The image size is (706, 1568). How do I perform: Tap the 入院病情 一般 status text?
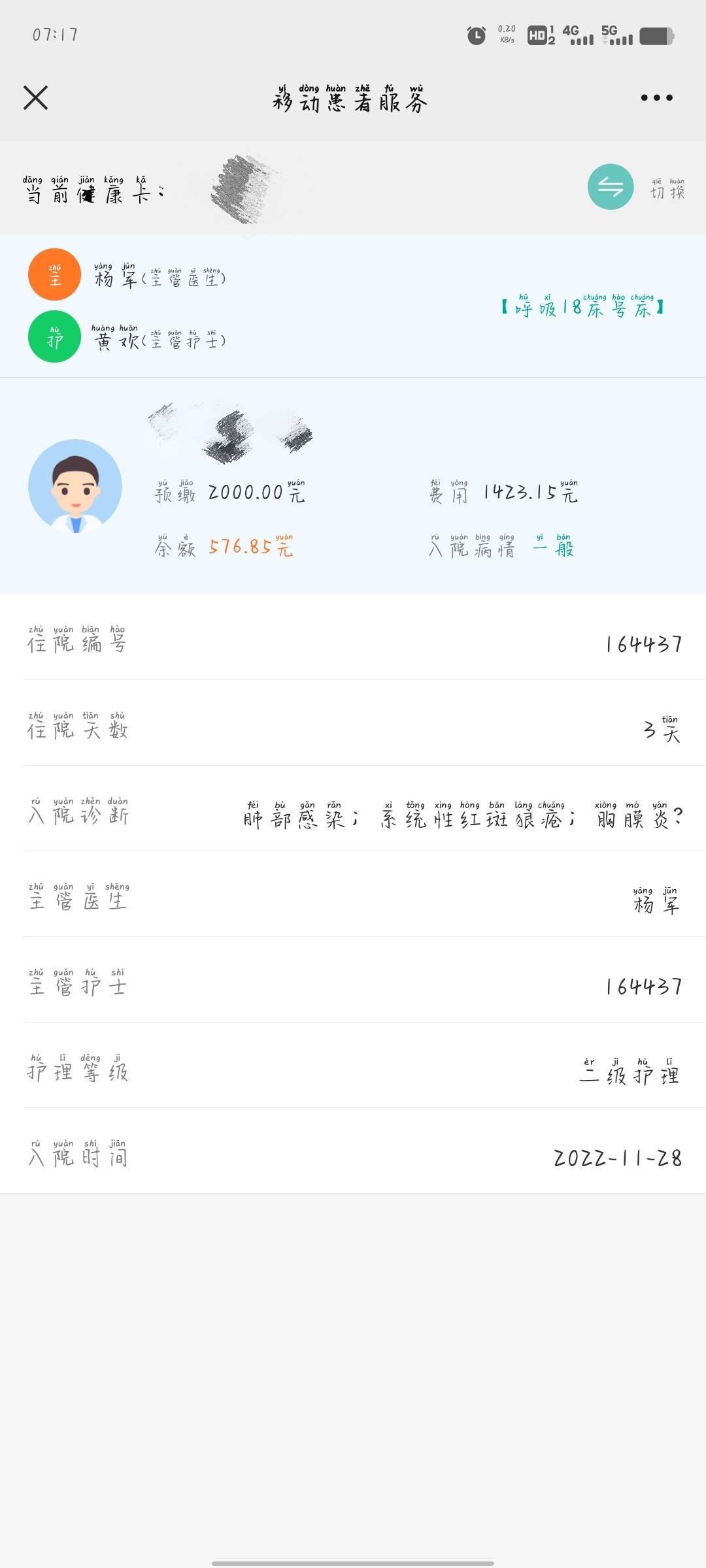500,549
